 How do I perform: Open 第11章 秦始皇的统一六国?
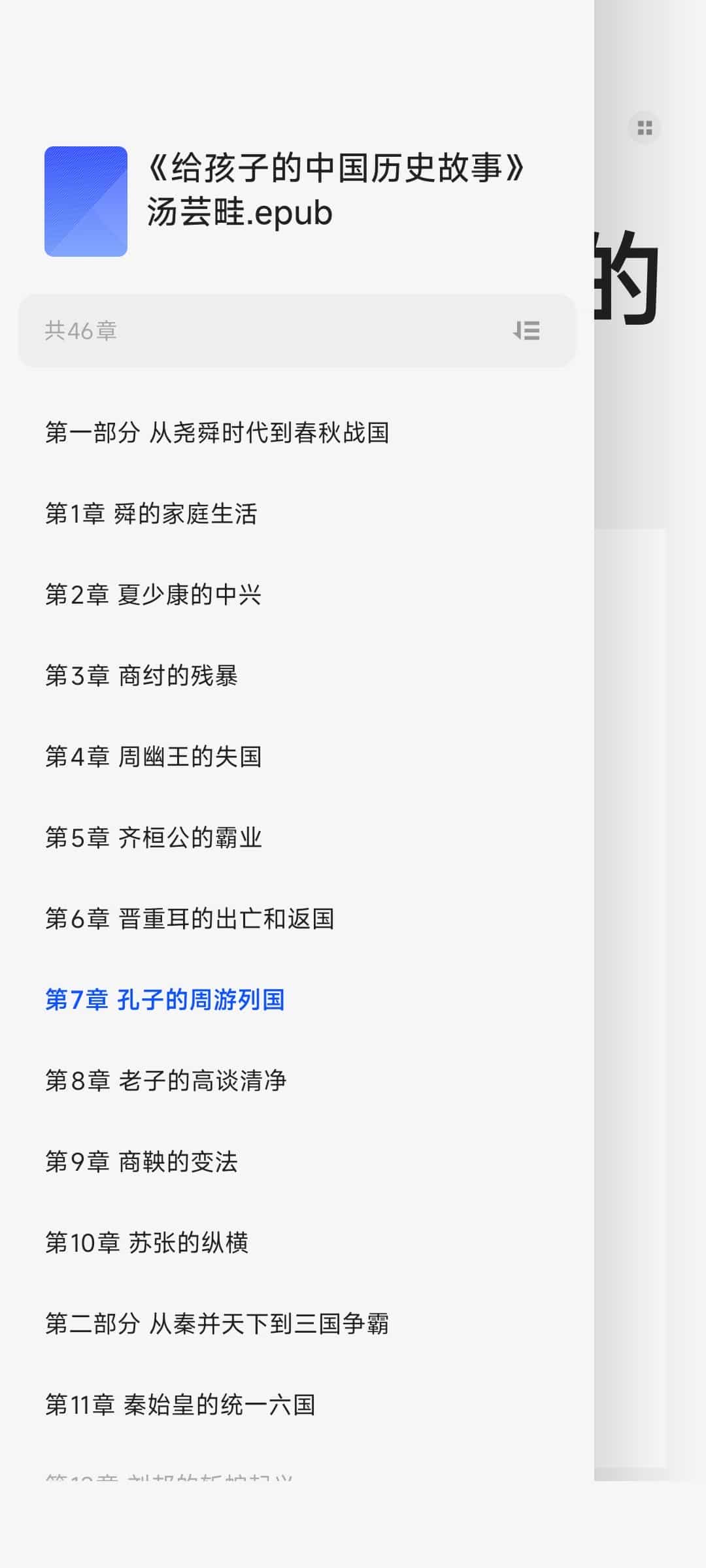tap(180, 1405)
